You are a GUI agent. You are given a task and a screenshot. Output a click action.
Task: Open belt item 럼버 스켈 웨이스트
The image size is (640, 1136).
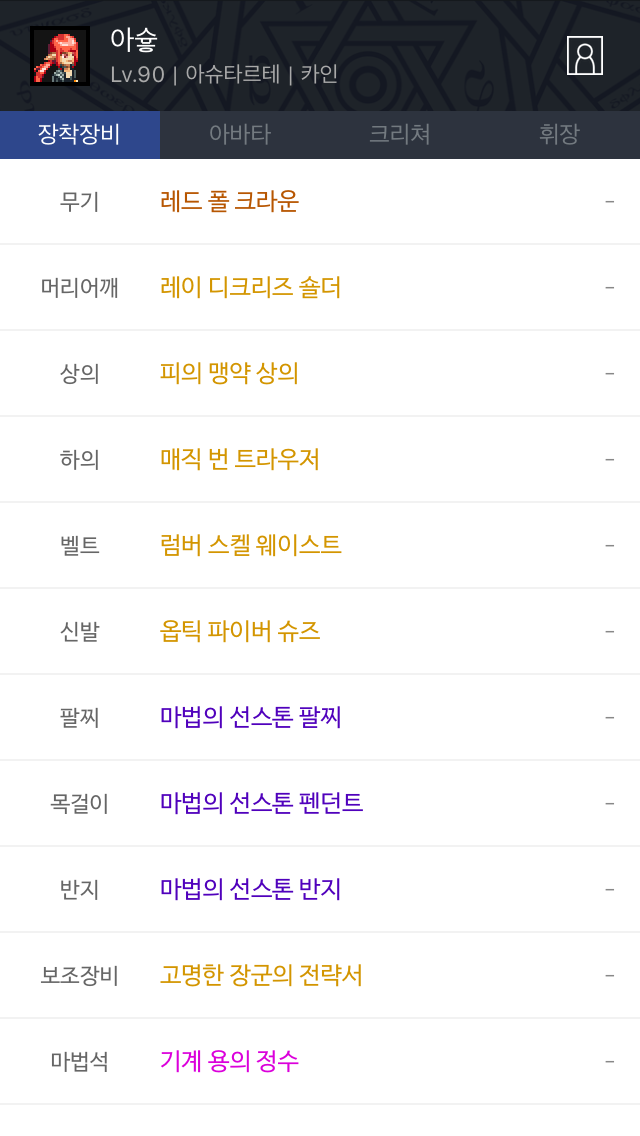coord(251,546)
